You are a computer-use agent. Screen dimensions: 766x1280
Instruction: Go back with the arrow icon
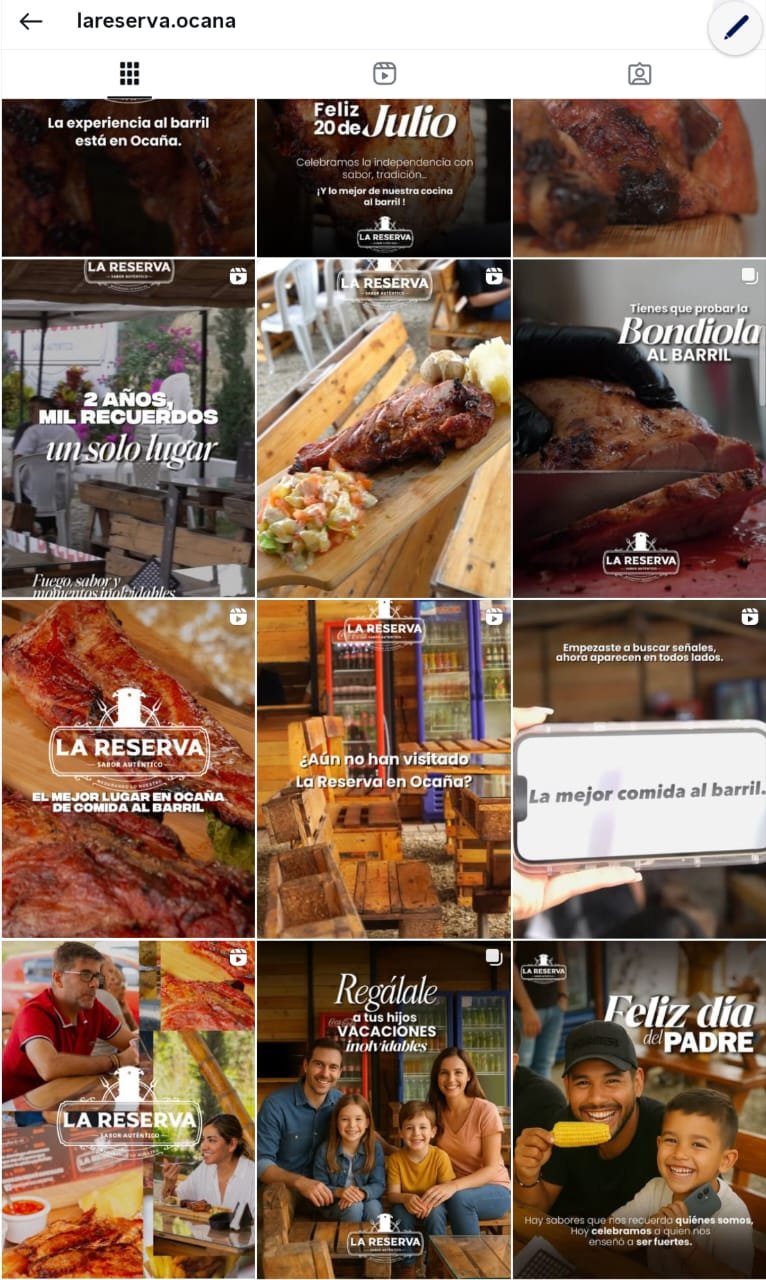[31, 22]
